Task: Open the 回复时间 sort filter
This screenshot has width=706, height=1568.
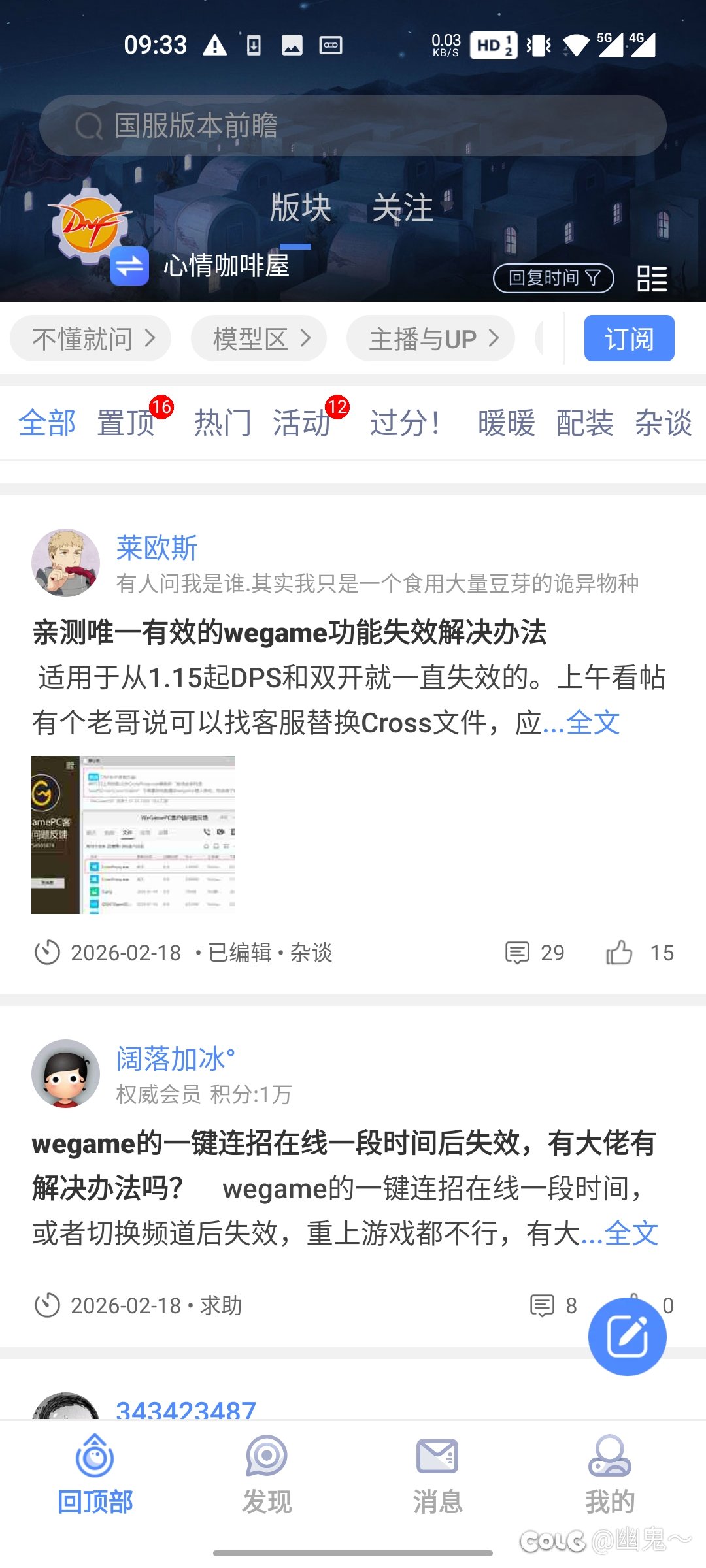Action: (x=553, y=278)
